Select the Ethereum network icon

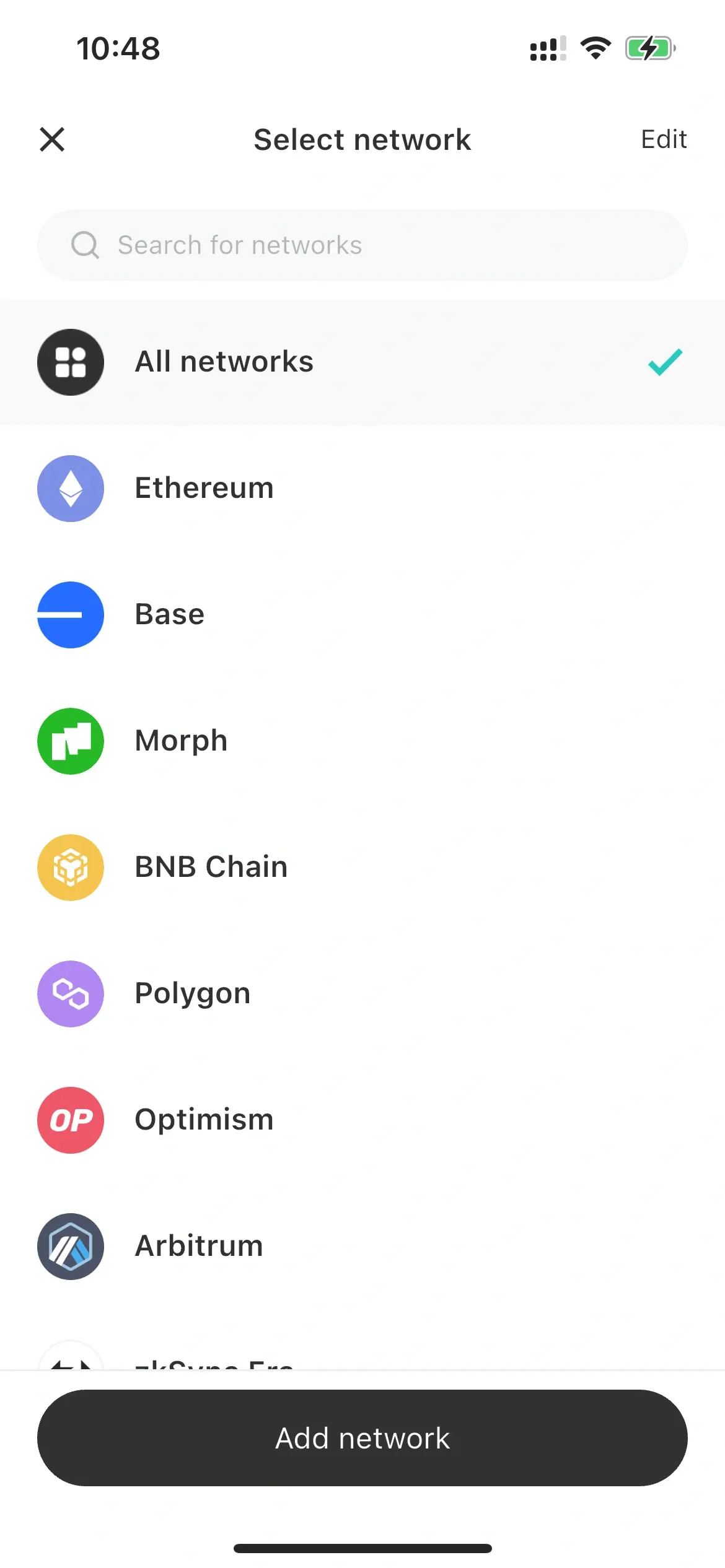pyautogui.click(x=70, y=488)
